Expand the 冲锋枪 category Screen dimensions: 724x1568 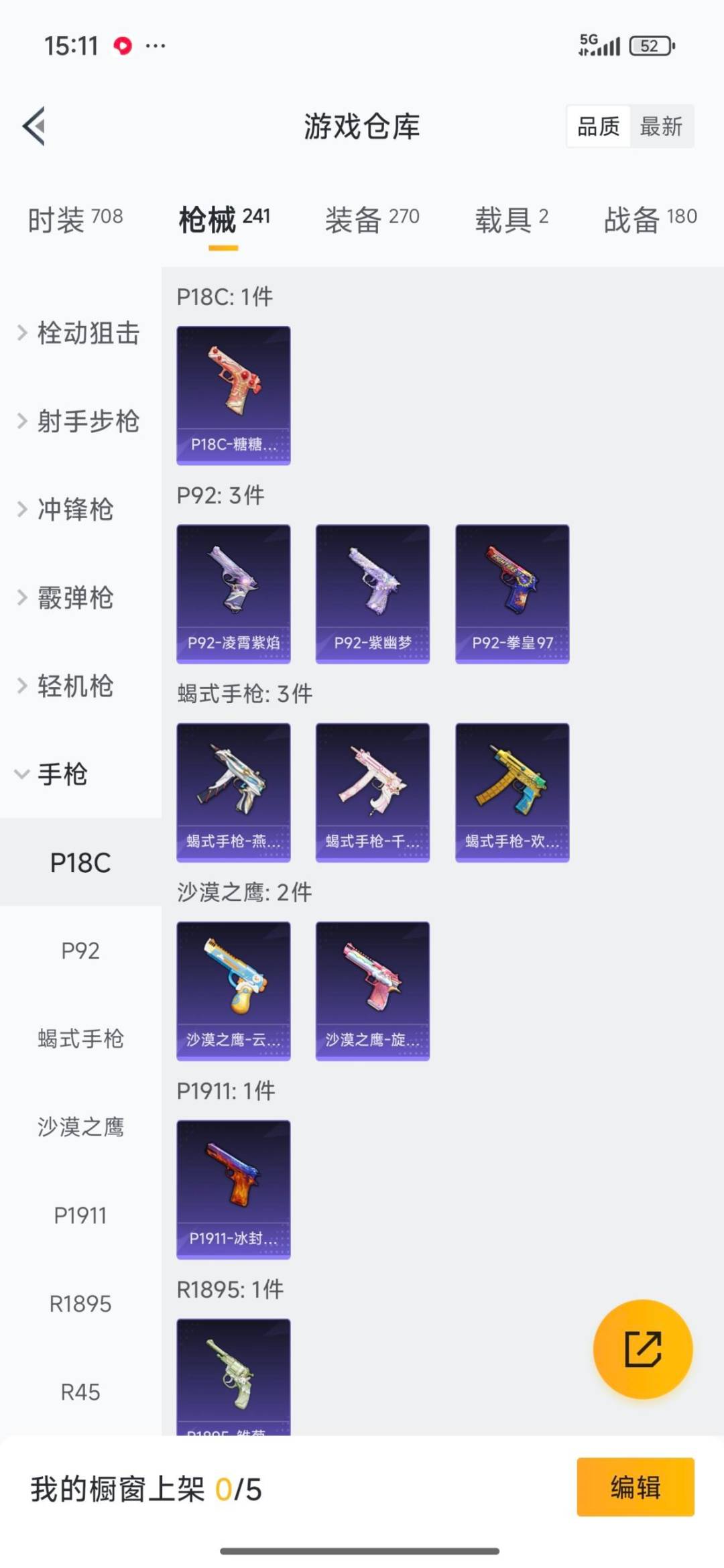point(67,509)
